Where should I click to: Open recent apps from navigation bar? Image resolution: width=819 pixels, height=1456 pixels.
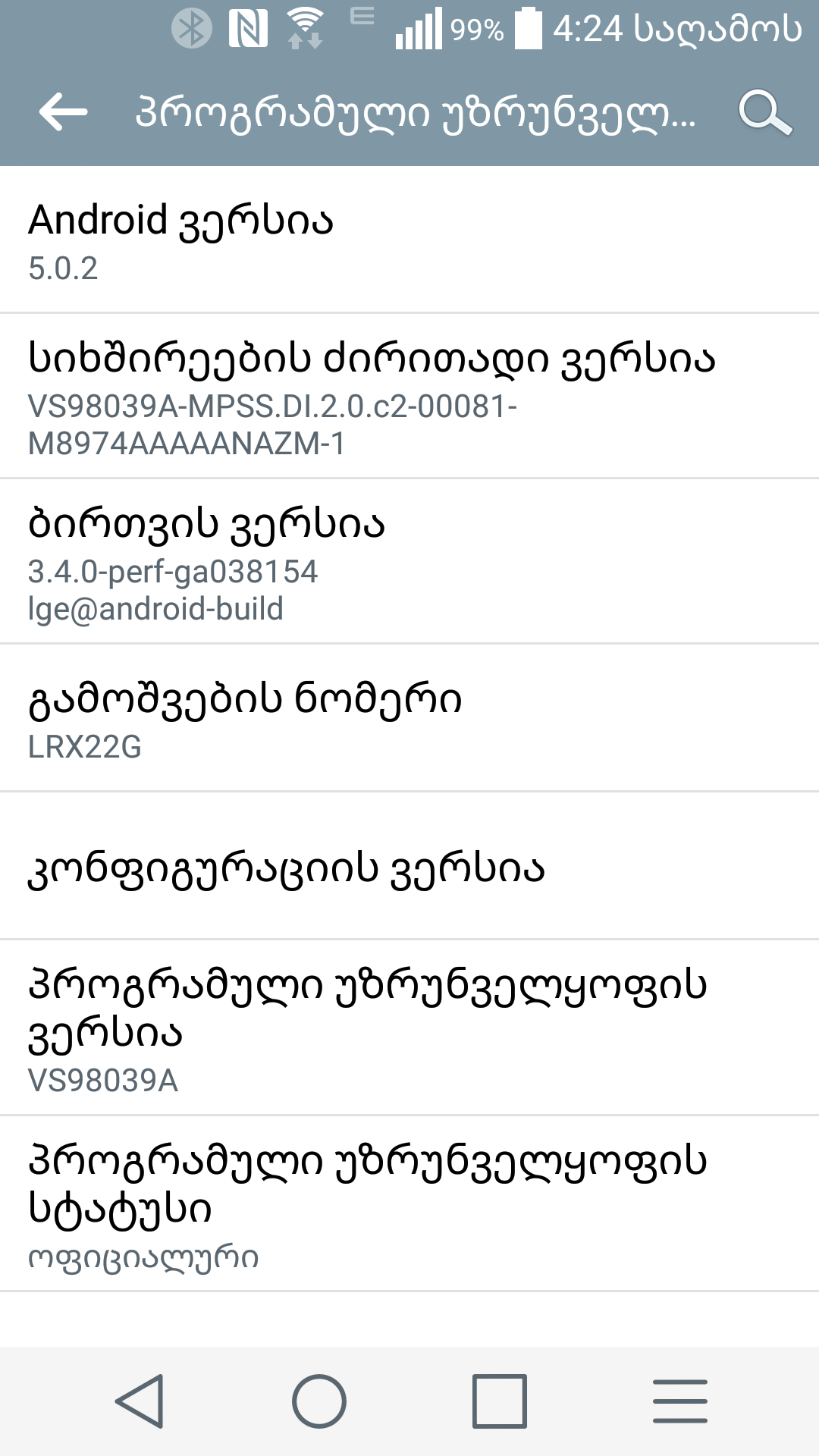[x=499, y=1401]
